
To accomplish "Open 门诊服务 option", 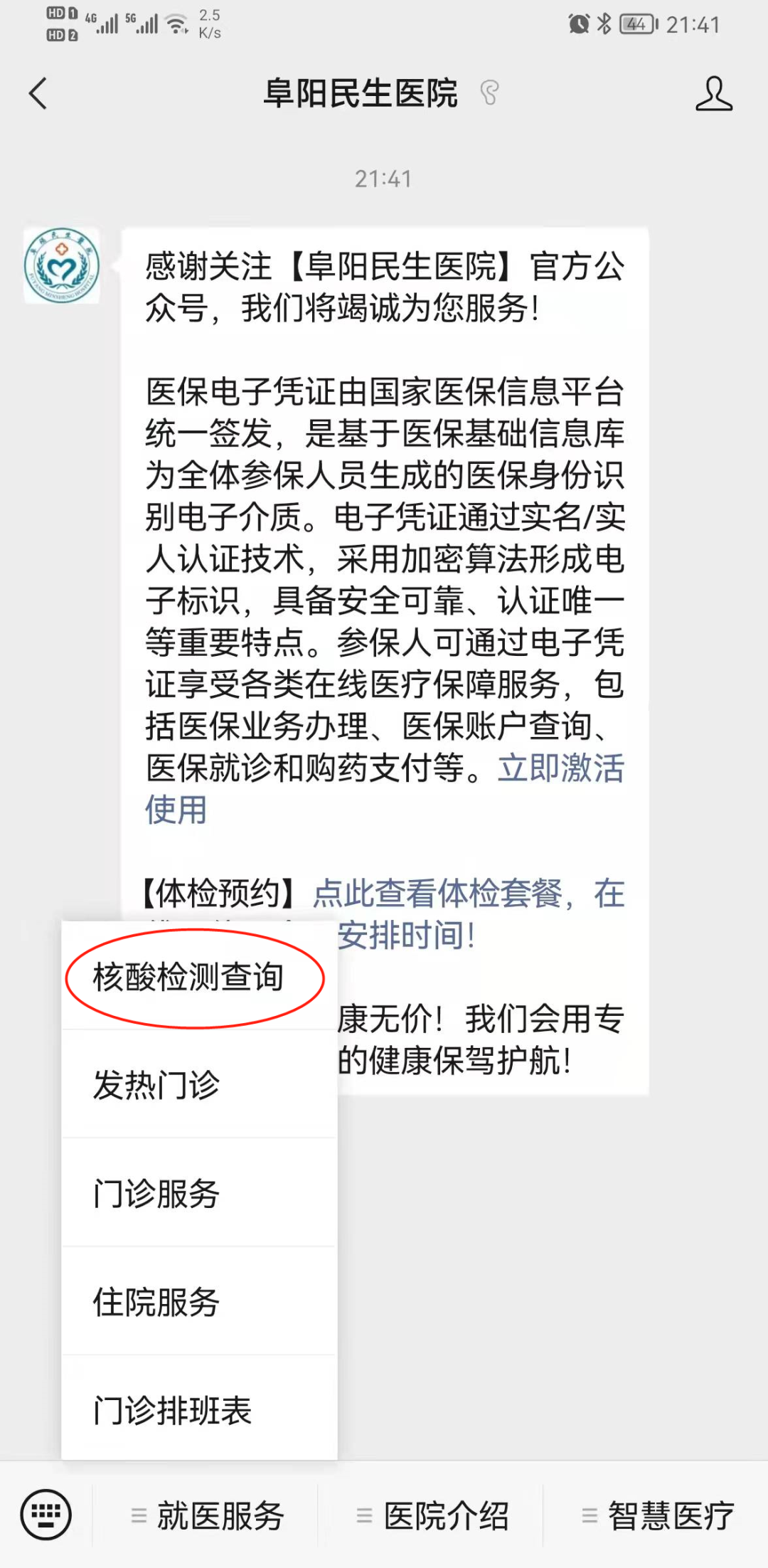I will pyautogui.click(x=156, y=1193).
